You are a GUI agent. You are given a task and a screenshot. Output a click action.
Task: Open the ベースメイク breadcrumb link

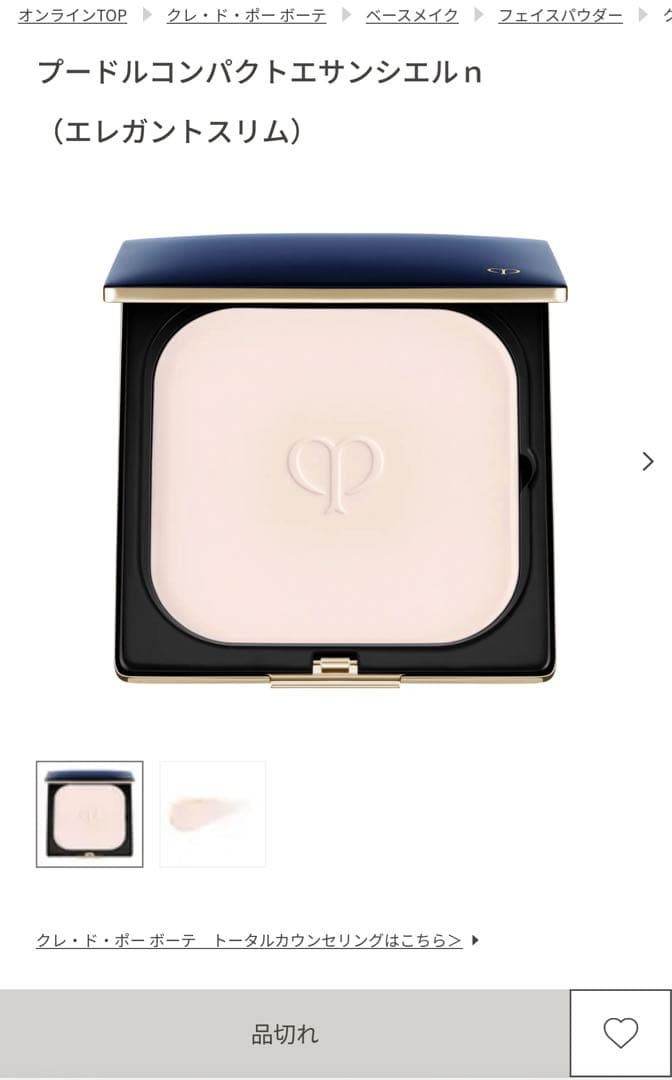tap(412, 15)
